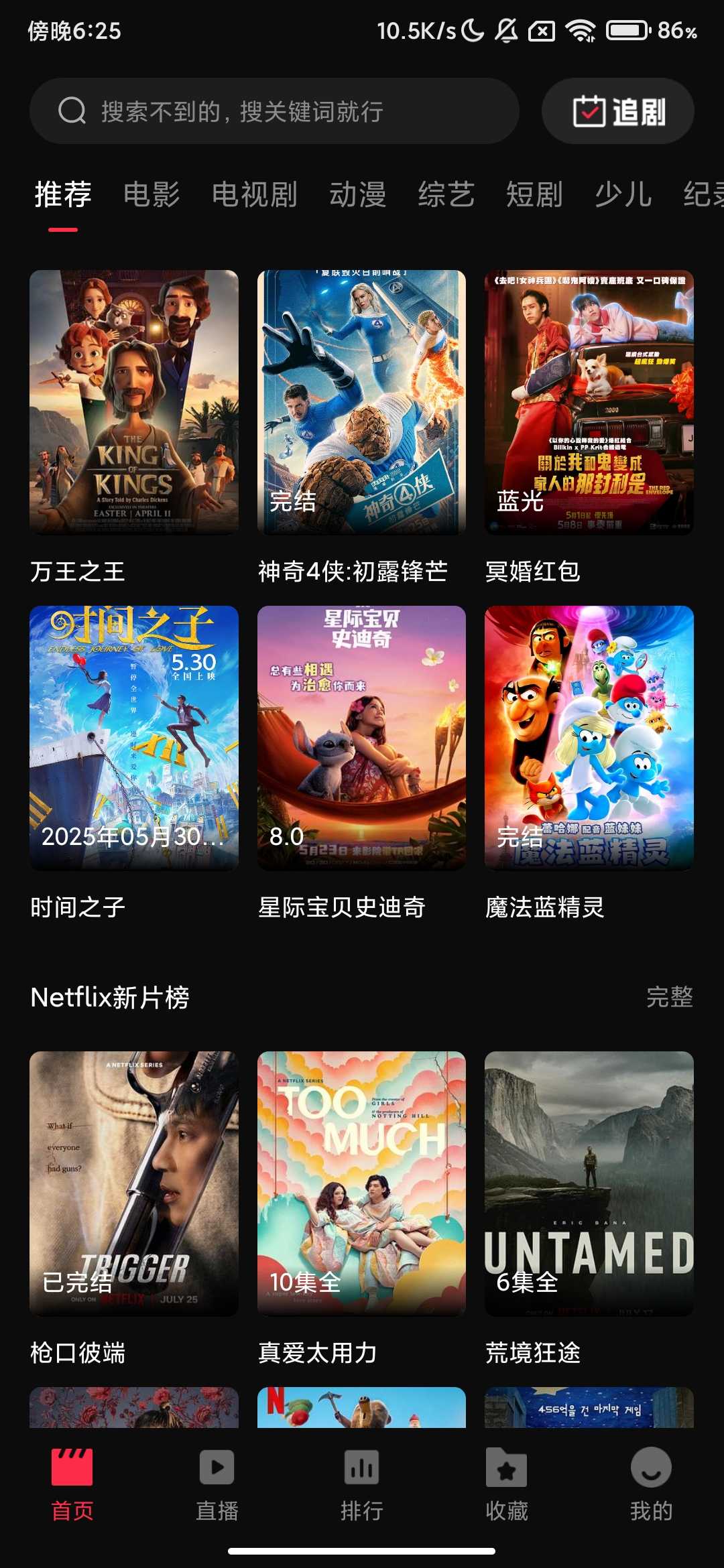Open the 时间之子 poster card
This screenshot has width=724, height=1568.
click(134, 737)
